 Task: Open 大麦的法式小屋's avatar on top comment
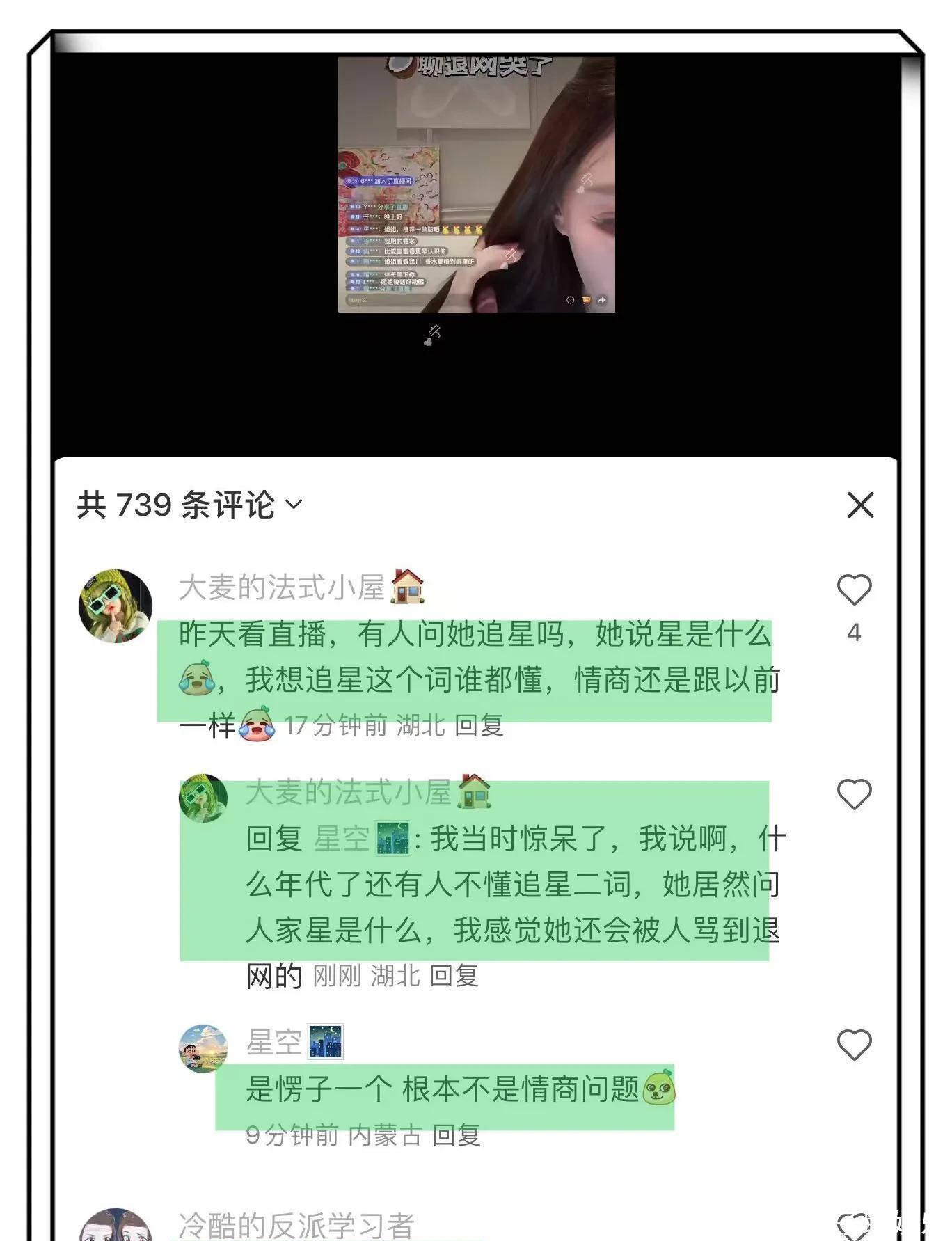115,606
